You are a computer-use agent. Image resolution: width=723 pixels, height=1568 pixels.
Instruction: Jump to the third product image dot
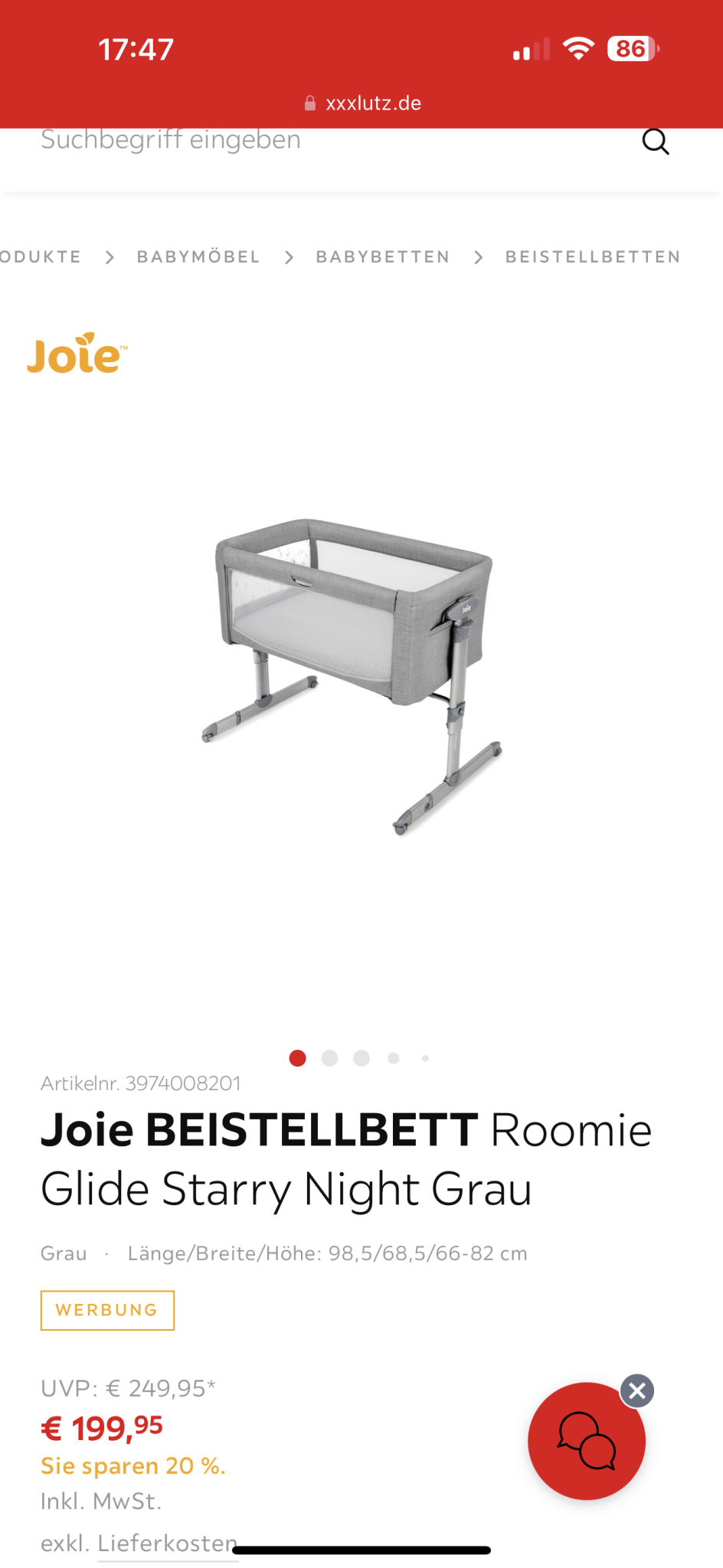click(361, 1058)
